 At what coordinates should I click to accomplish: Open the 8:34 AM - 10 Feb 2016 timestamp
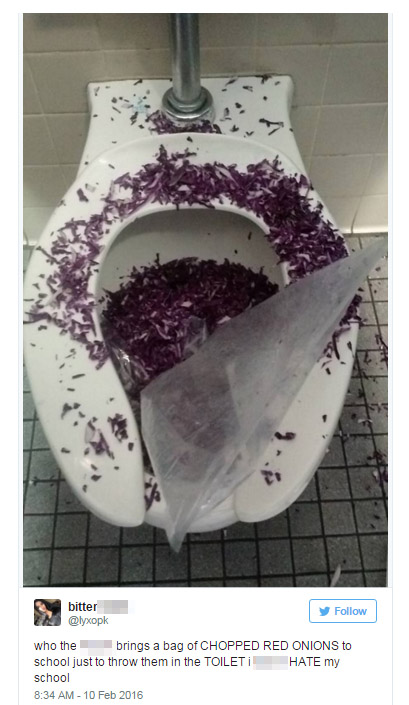click(x=89, y=695)
